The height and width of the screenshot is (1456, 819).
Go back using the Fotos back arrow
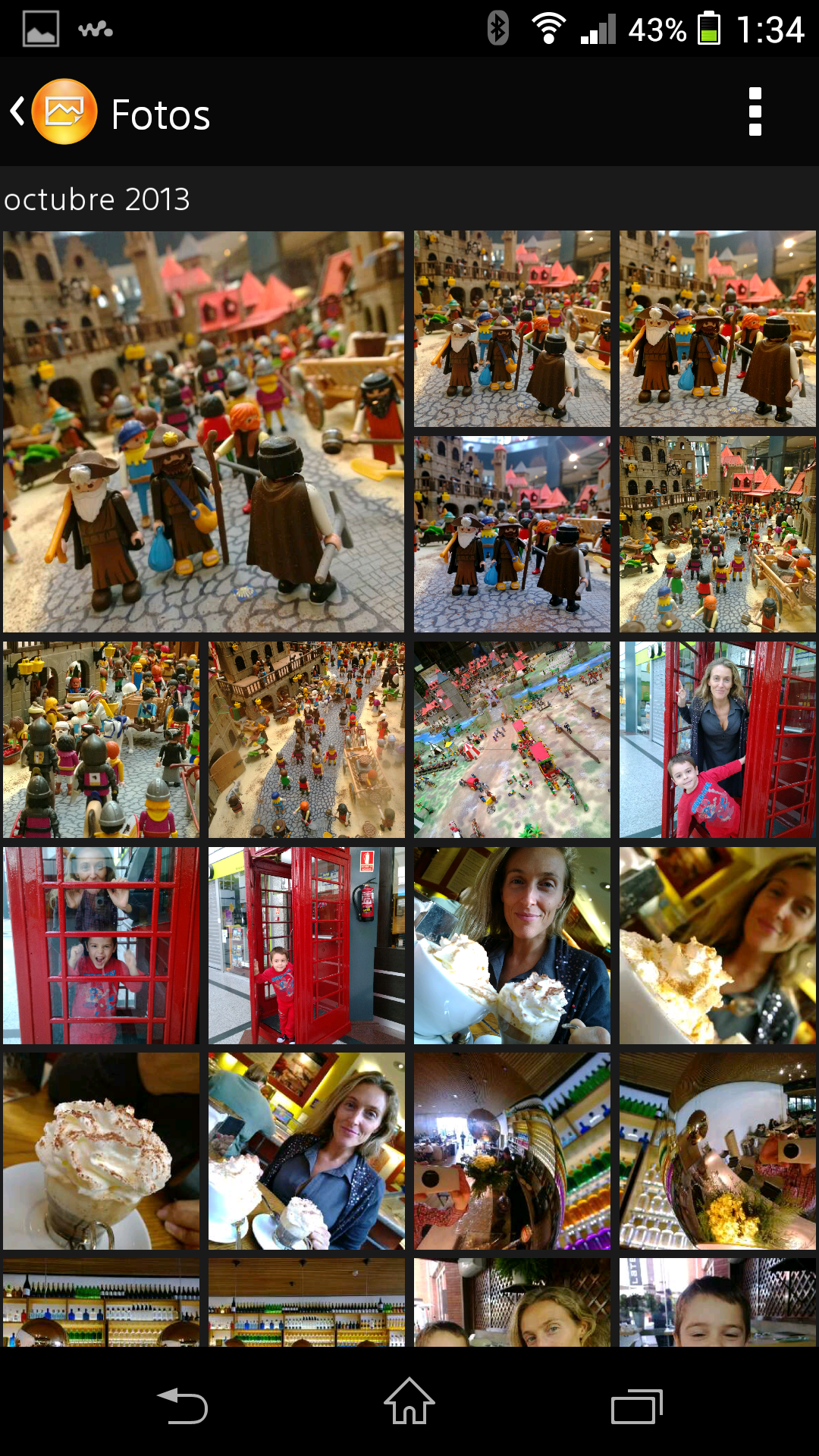pos(18,112)
